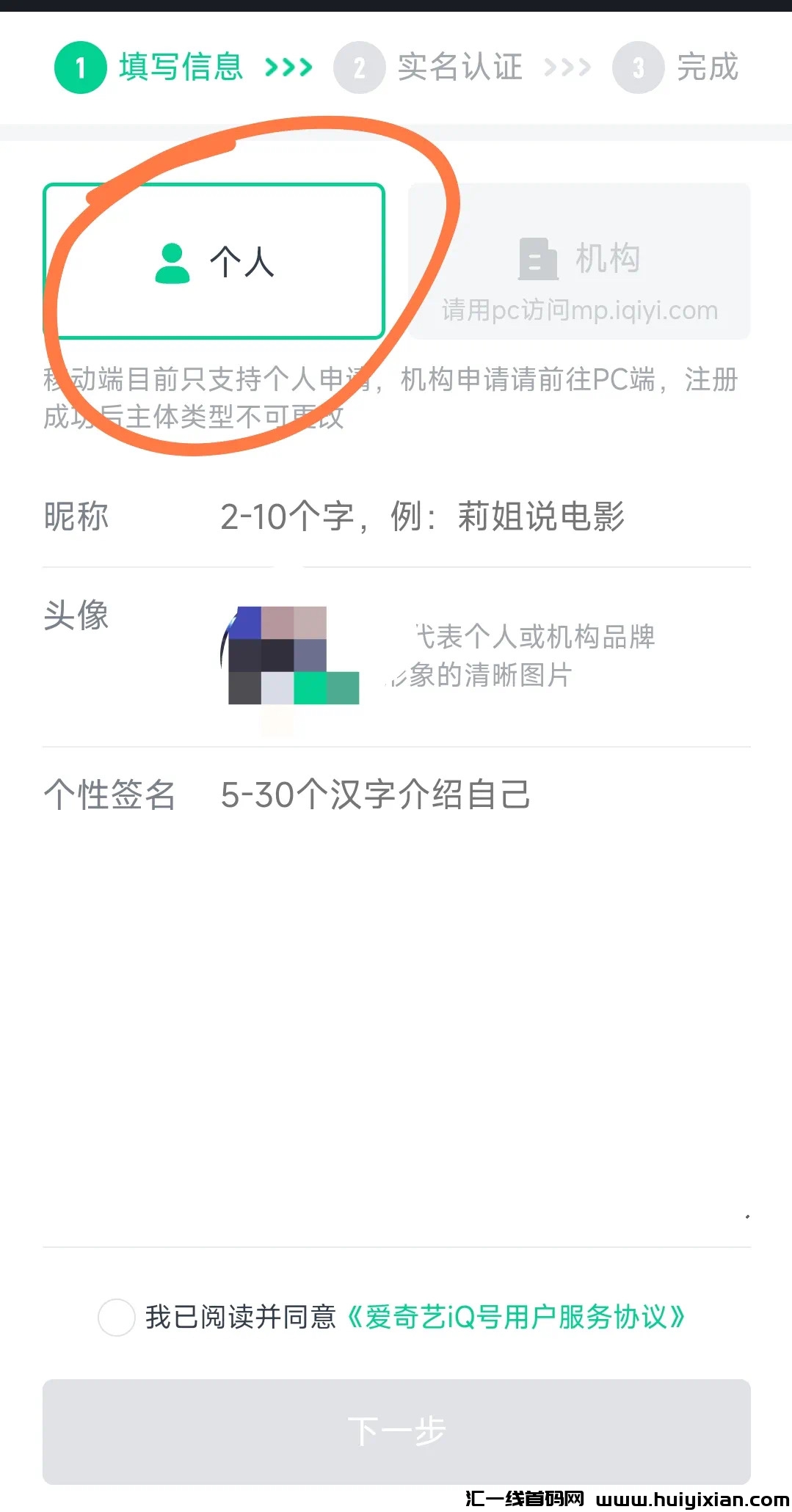792x1512 pixels.
Task: Click the green chevron arrows after 填写信息
Action: click(x=288, y=67)
